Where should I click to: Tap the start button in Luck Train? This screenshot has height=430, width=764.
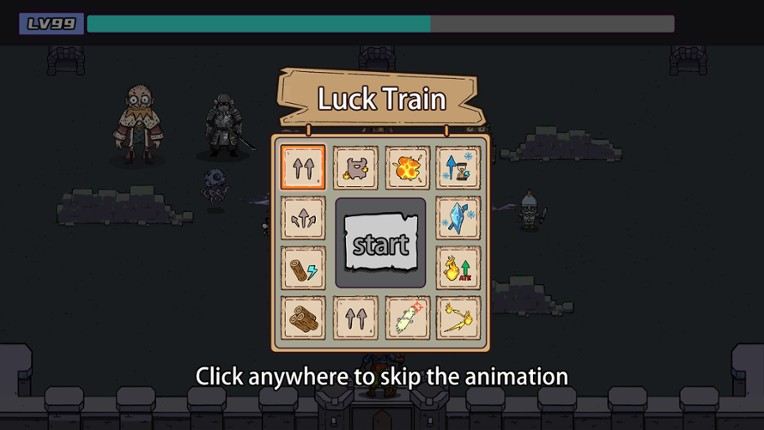[380, 243]
